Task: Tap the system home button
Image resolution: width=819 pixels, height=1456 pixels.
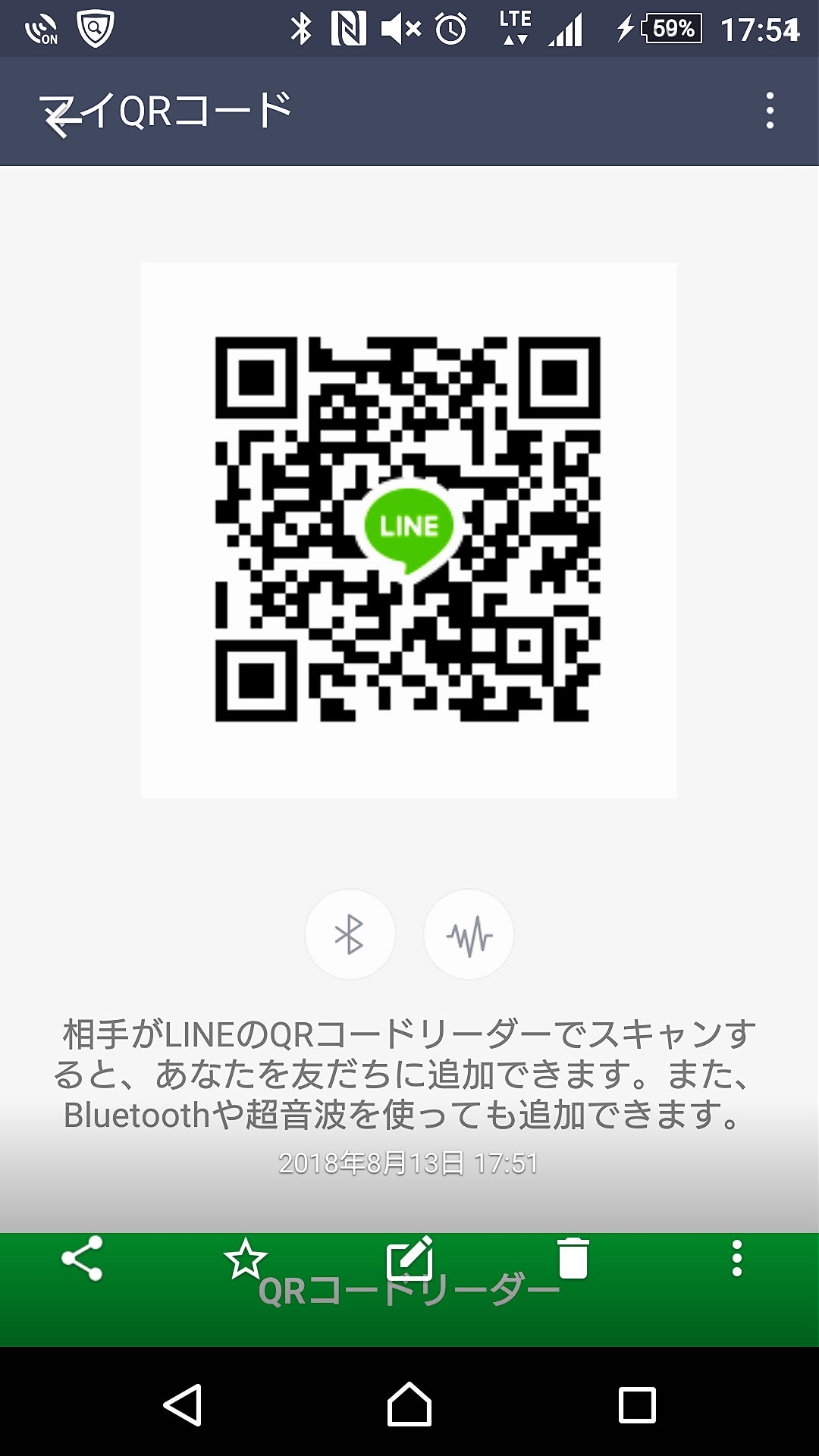Action: pos(409,1404)
